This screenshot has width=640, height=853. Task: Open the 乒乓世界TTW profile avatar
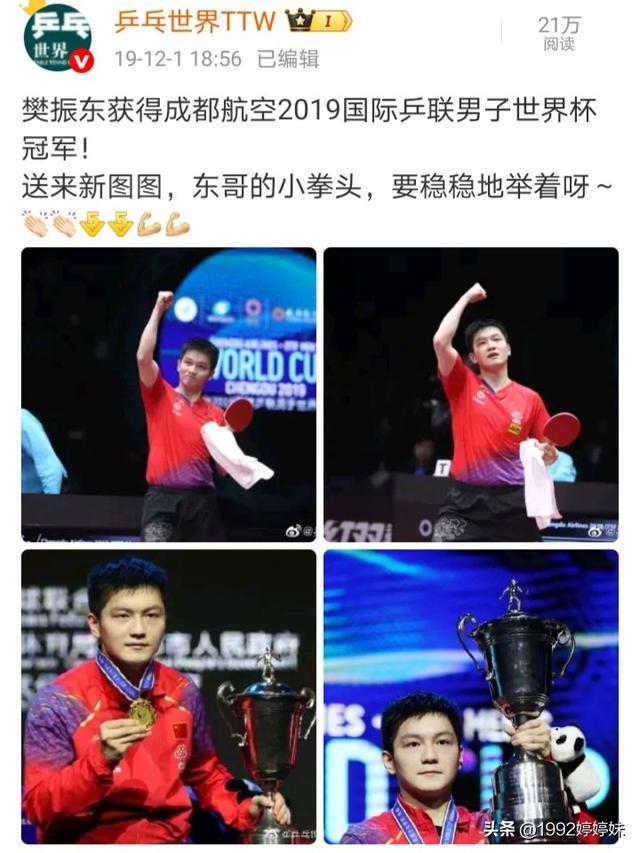57,37
